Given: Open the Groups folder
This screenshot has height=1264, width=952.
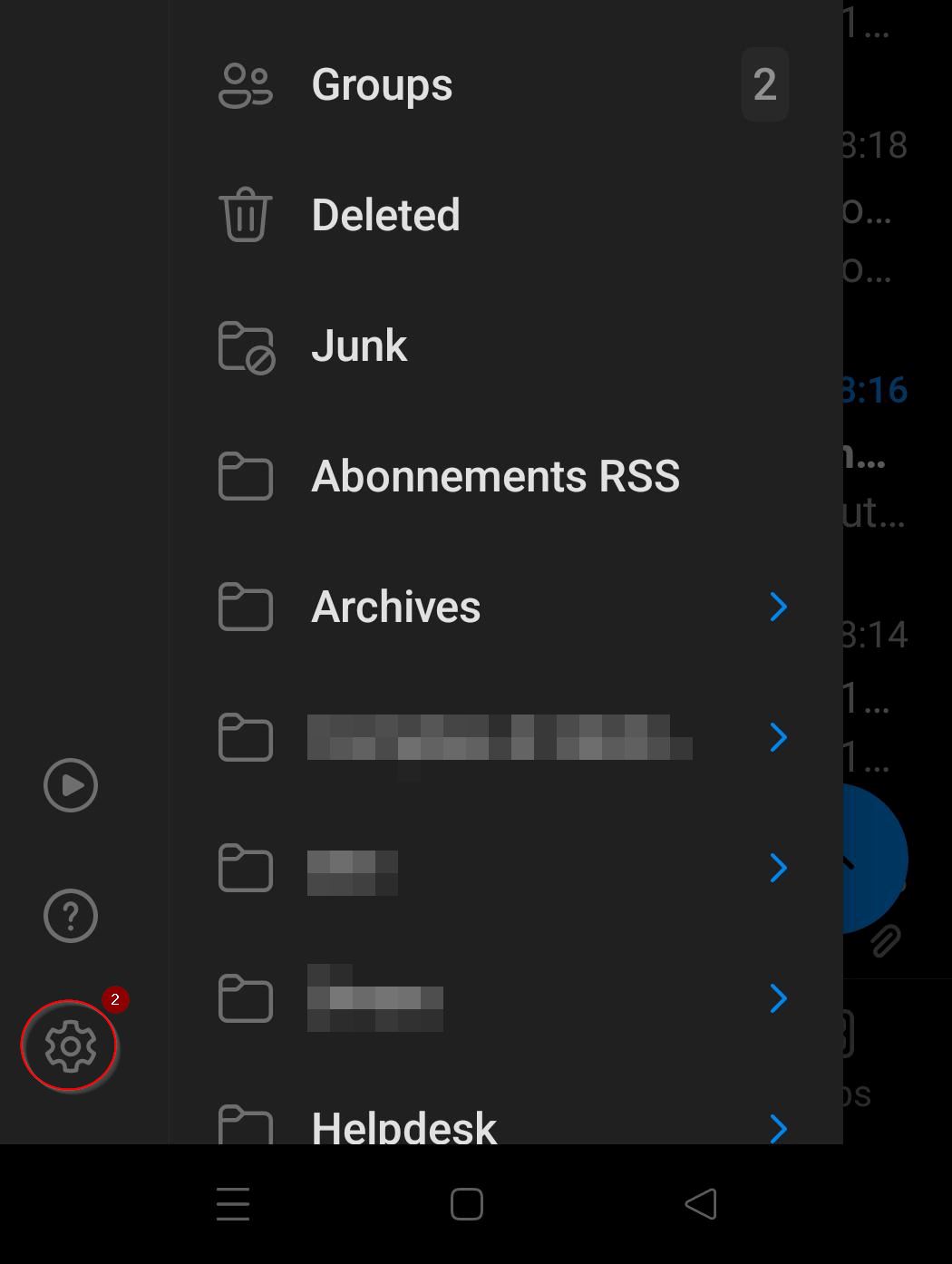Looking at the screenshot, I should tap(382, 84).
